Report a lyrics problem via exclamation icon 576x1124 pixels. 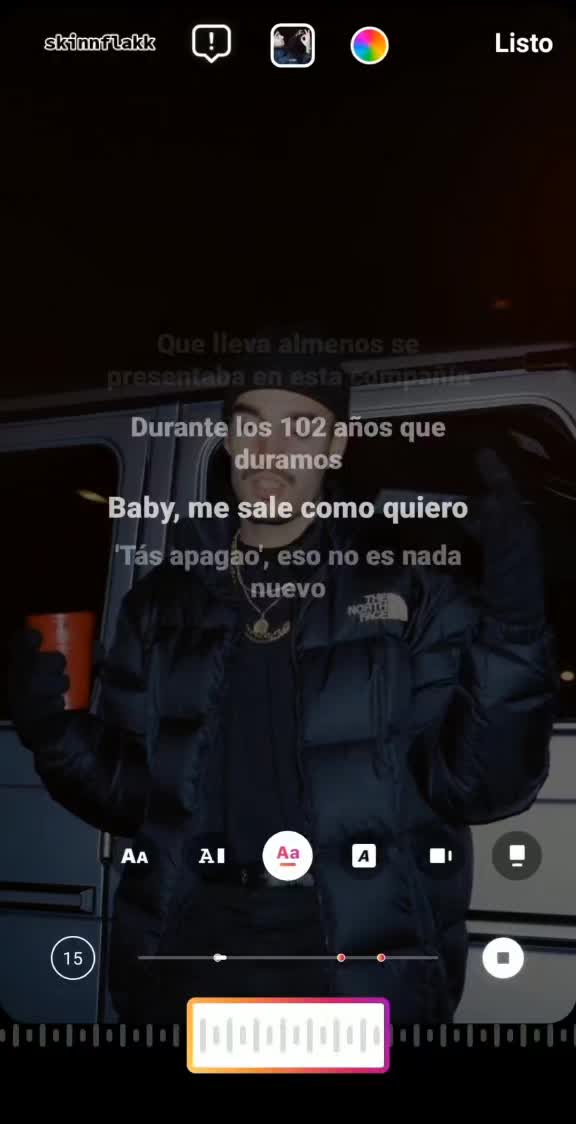[x=211, y=44]
